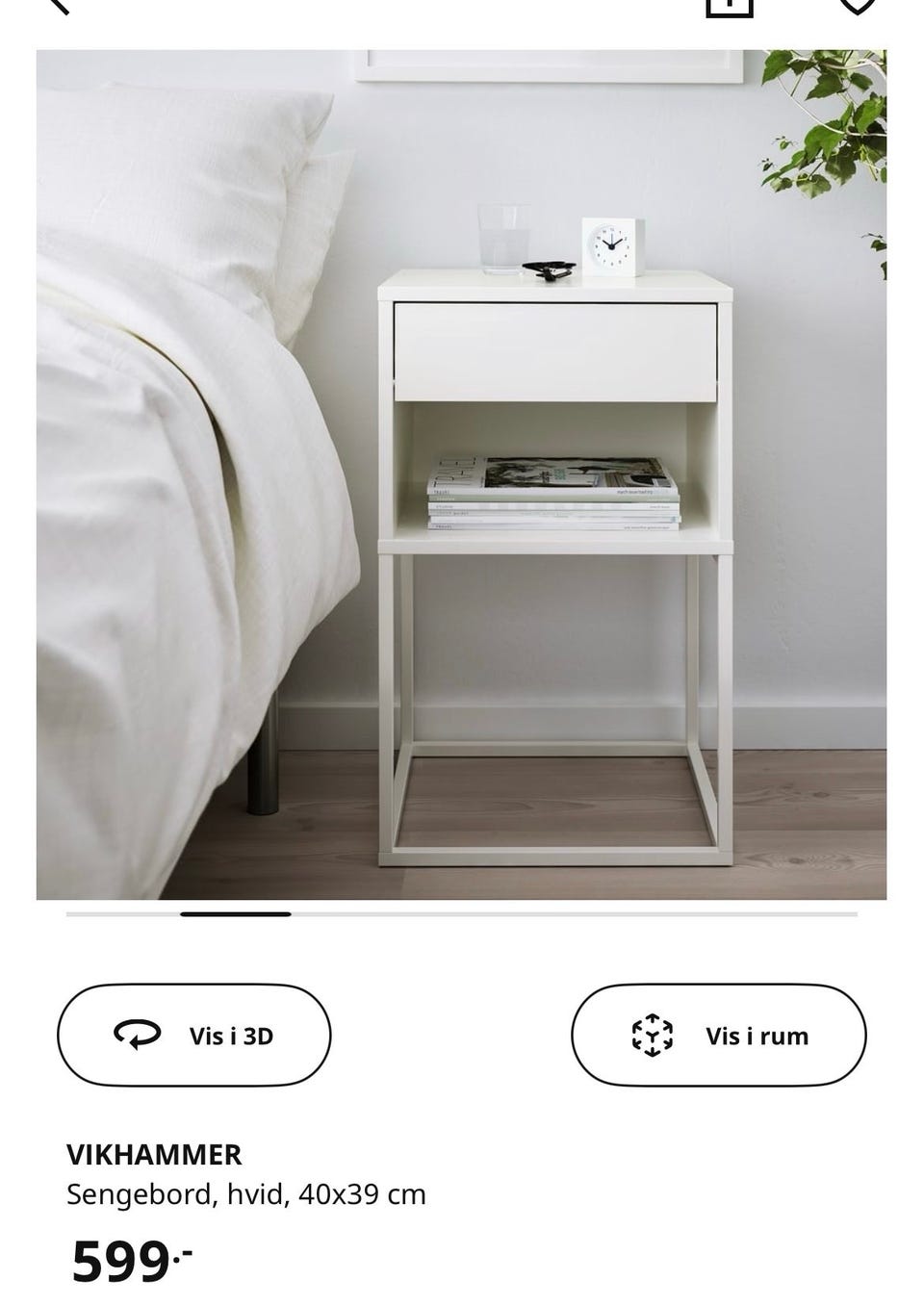924x1306 pixels.
Task: Tap the VIKHAMMER product title
Action: [154, 1155]
